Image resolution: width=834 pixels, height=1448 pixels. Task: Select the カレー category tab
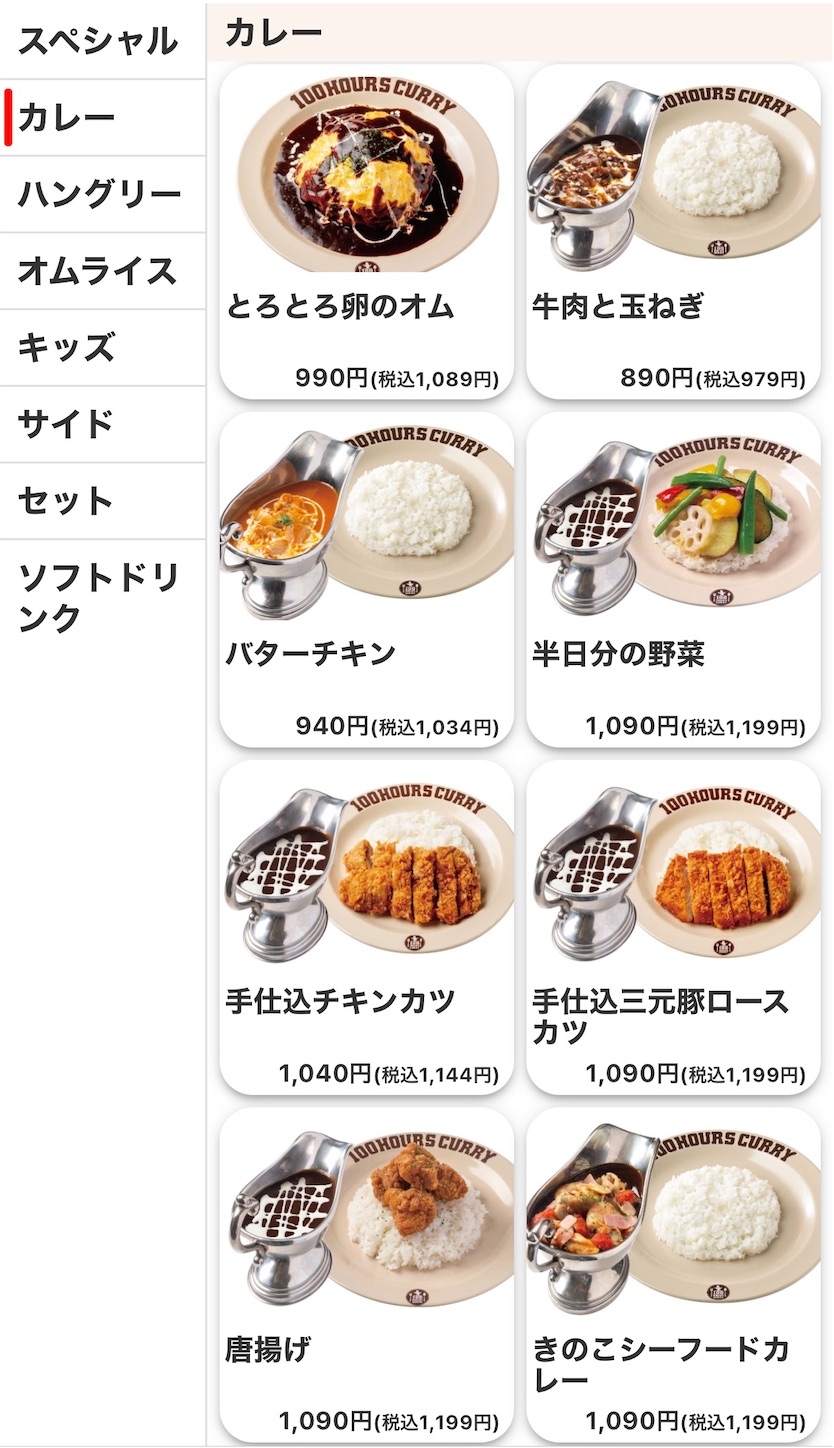click(x=102, y=118)
